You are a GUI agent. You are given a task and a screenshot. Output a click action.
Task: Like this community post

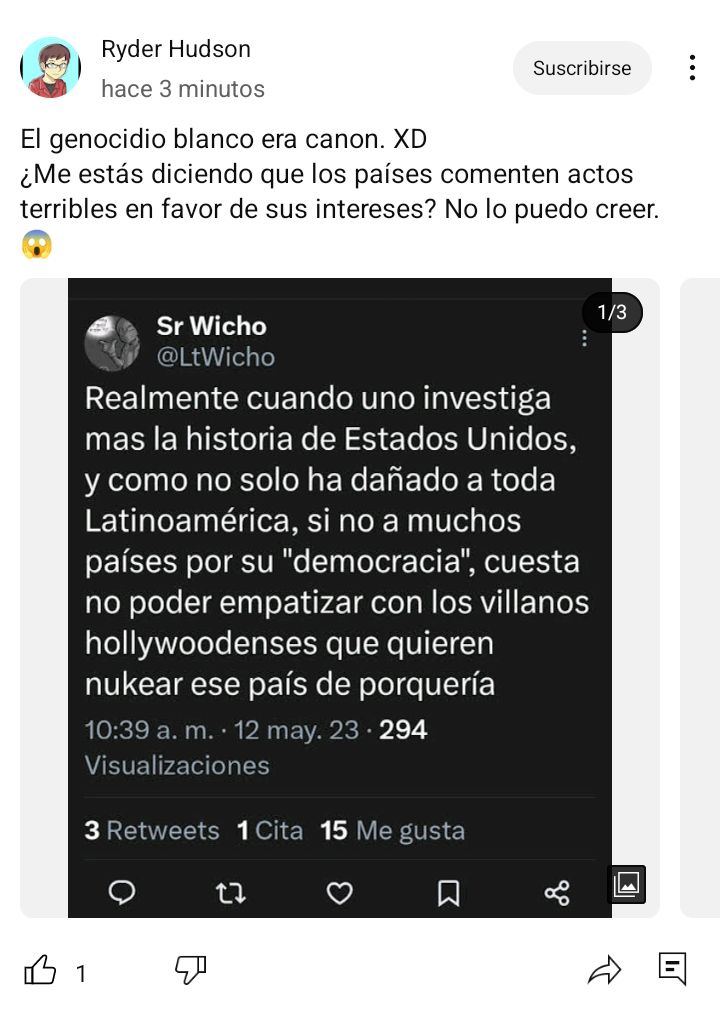click(x=40, y=970)
